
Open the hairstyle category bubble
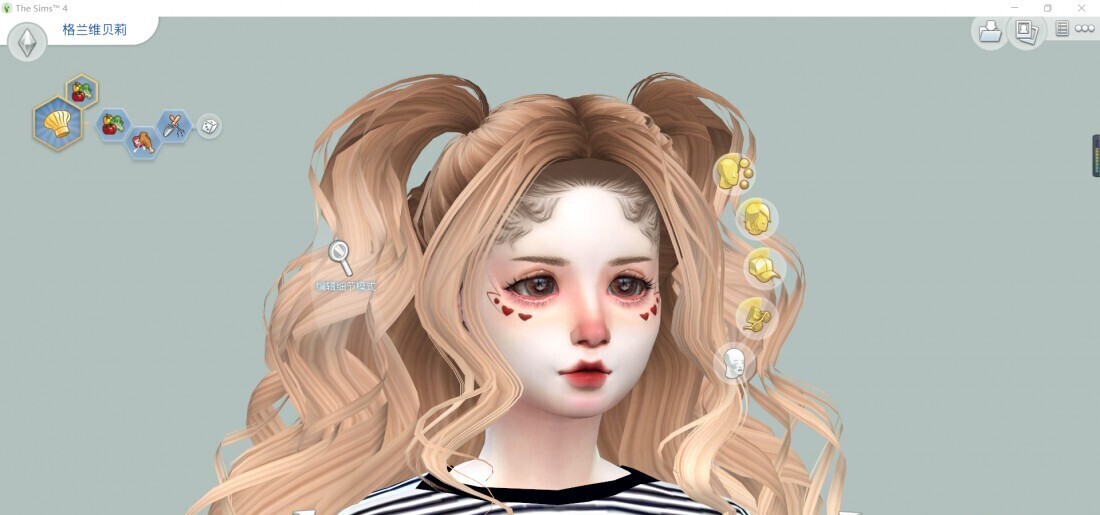coord(756,217)
